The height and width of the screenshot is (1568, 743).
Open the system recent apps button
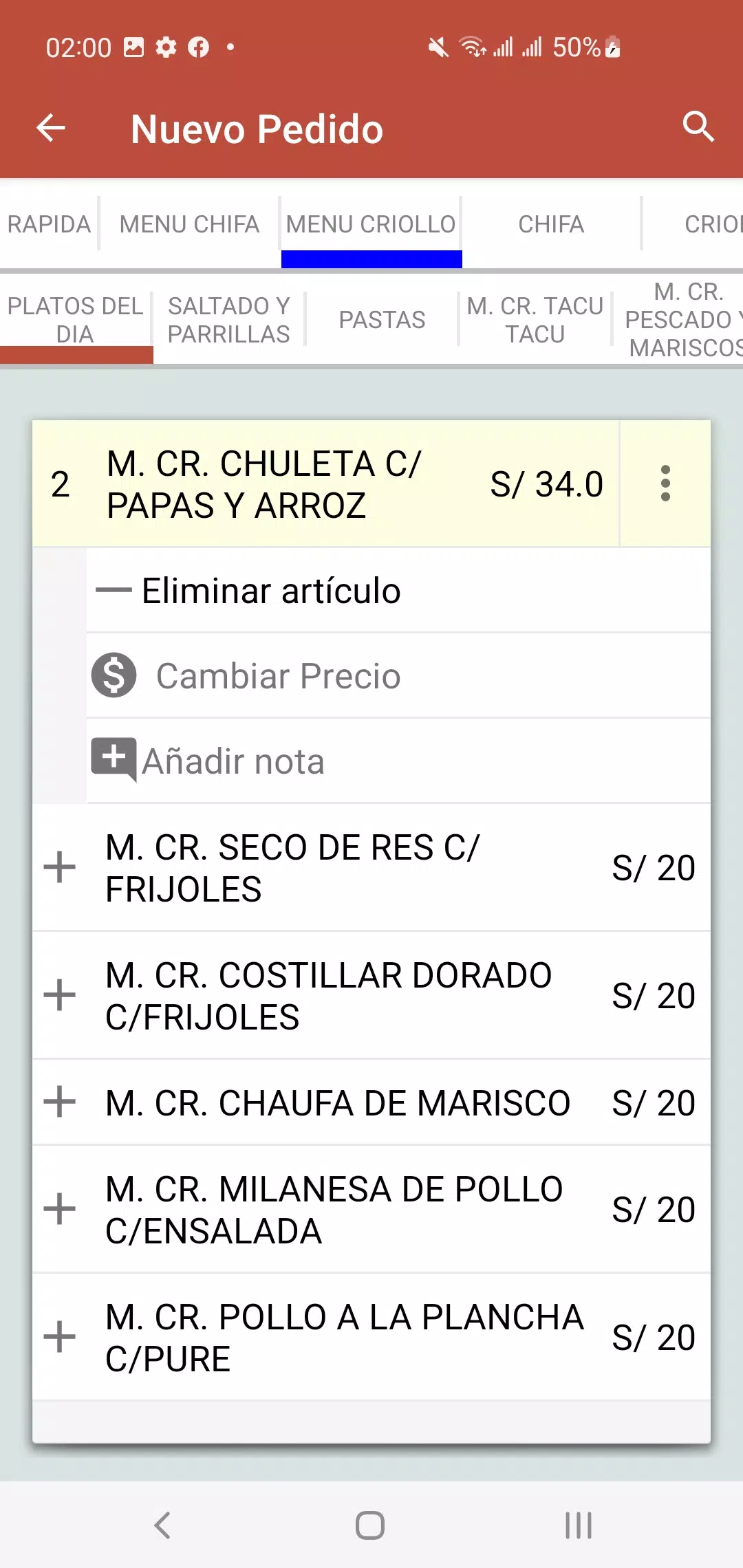click(x=578, y=1525)
